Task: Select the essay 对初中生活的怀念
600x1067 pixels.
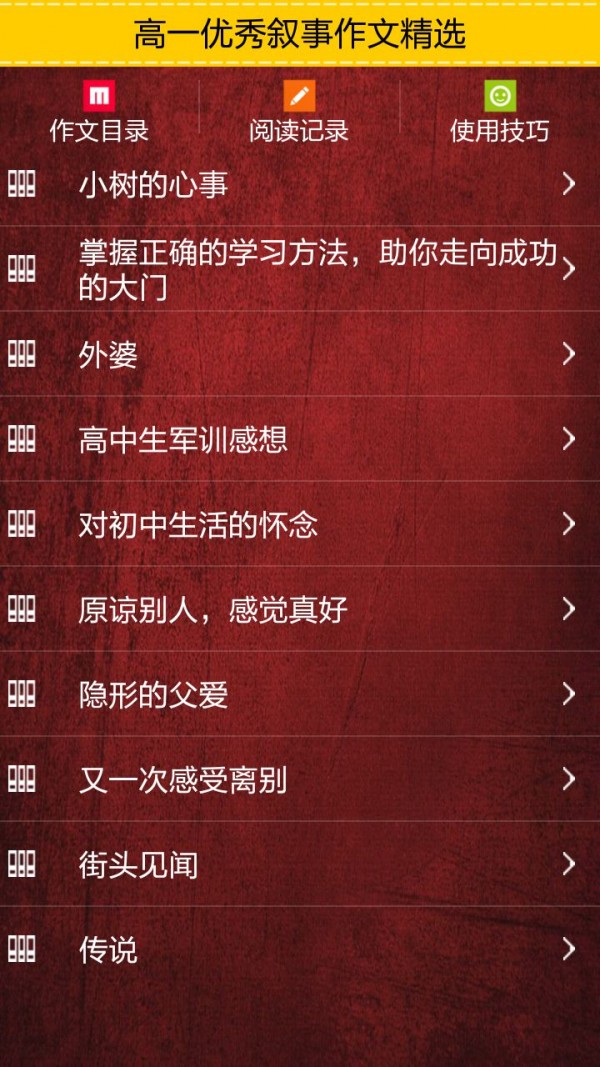Action: pyautogui.click(x=300, y=524)
